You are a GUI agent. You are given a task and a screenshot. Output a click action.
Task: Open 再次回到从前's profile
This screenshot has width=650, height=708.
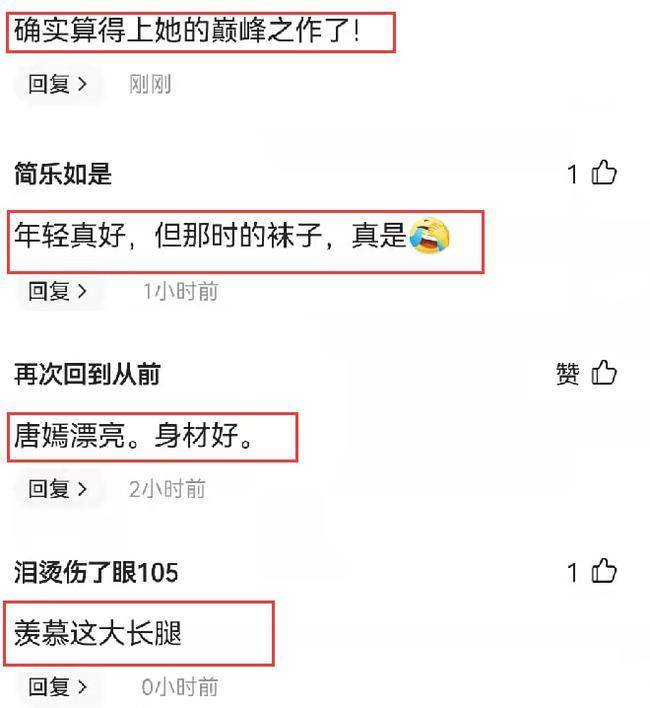(86, 374)
